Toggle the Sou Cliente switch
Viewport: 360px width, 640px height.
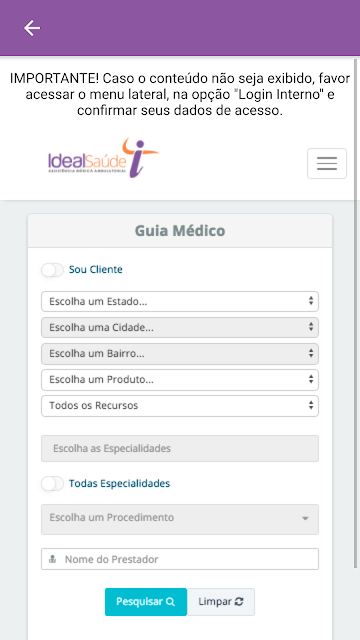[x=53, y=270]
